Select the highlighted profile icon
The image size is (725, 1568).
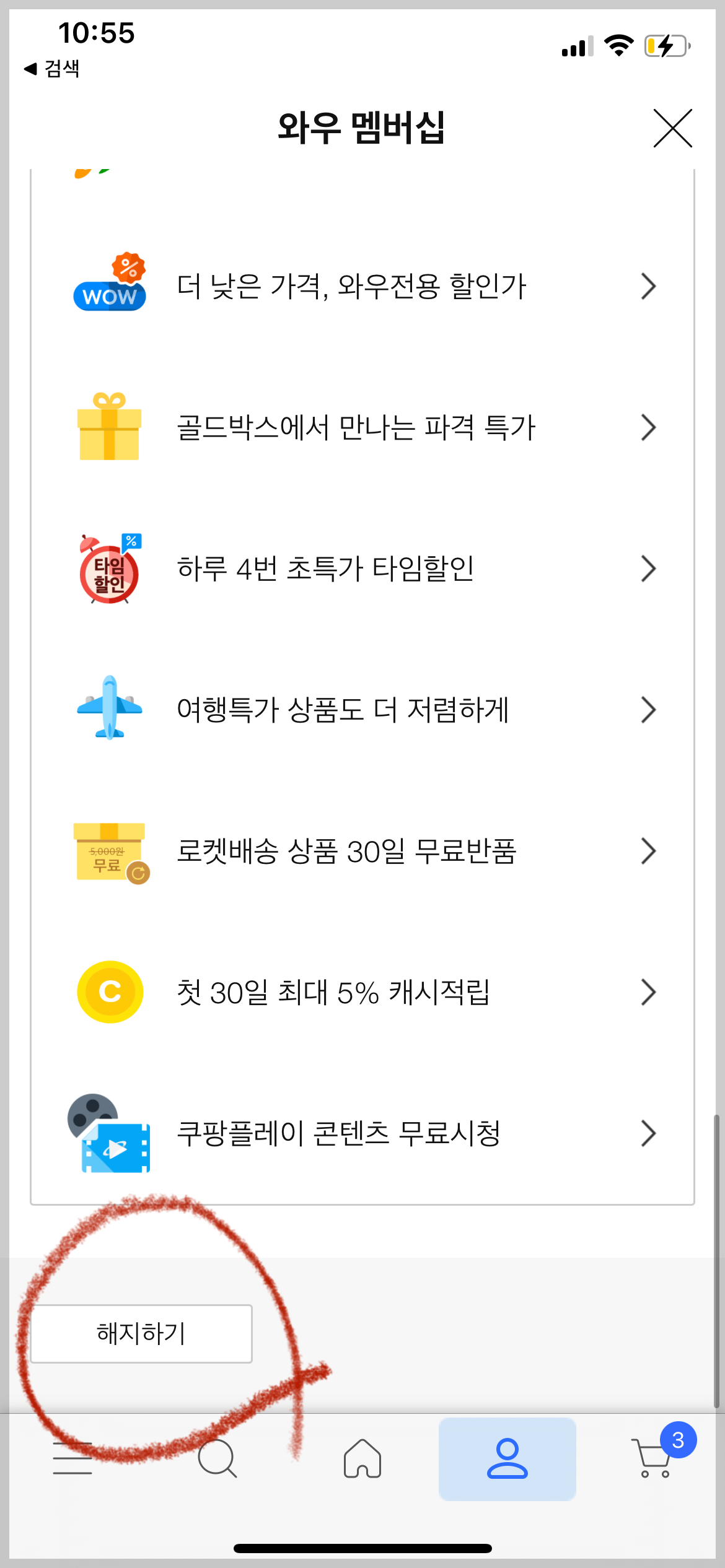coord(507,1460)
